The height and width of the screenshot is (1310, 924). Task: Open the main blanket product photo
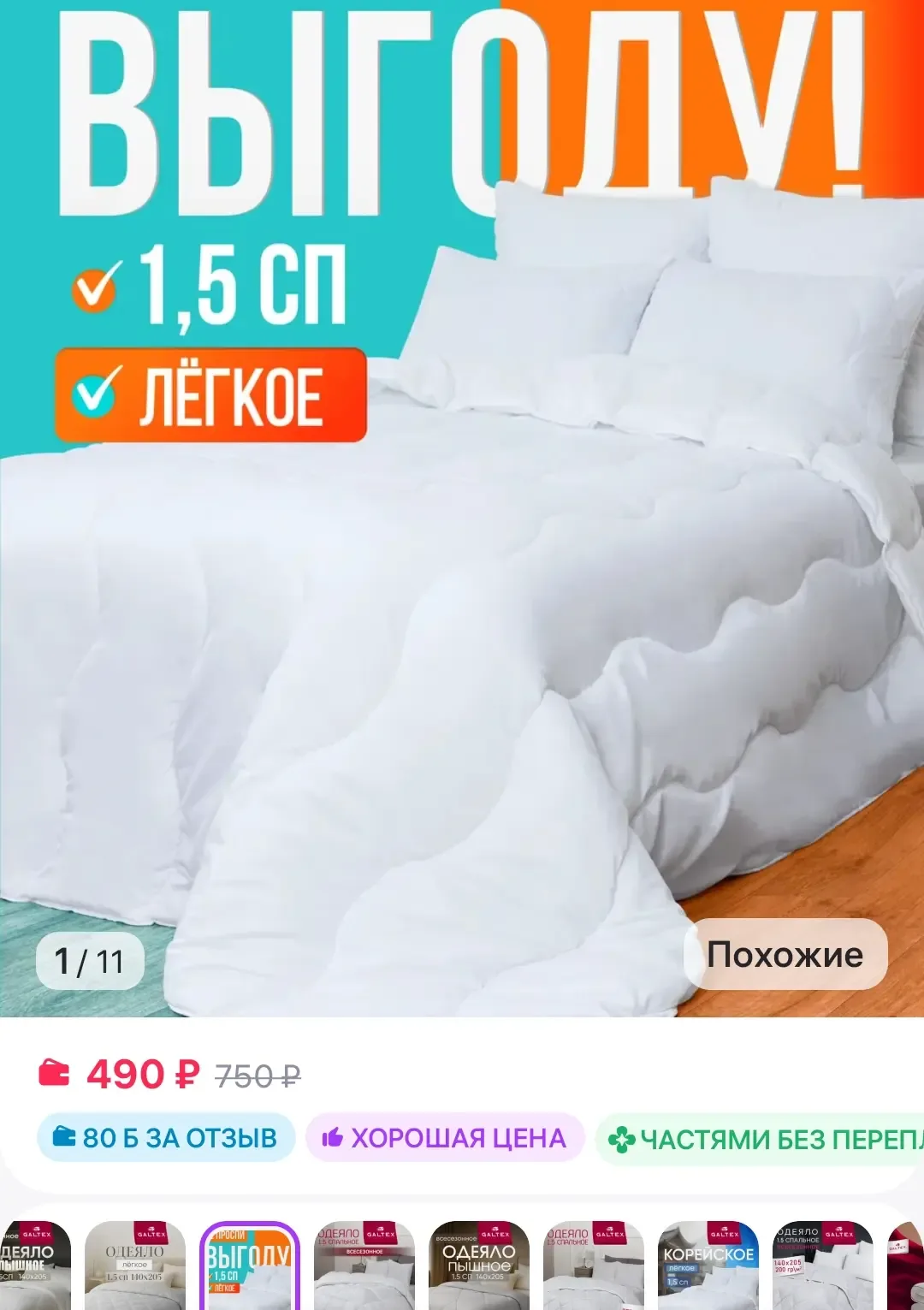point(462,599)
